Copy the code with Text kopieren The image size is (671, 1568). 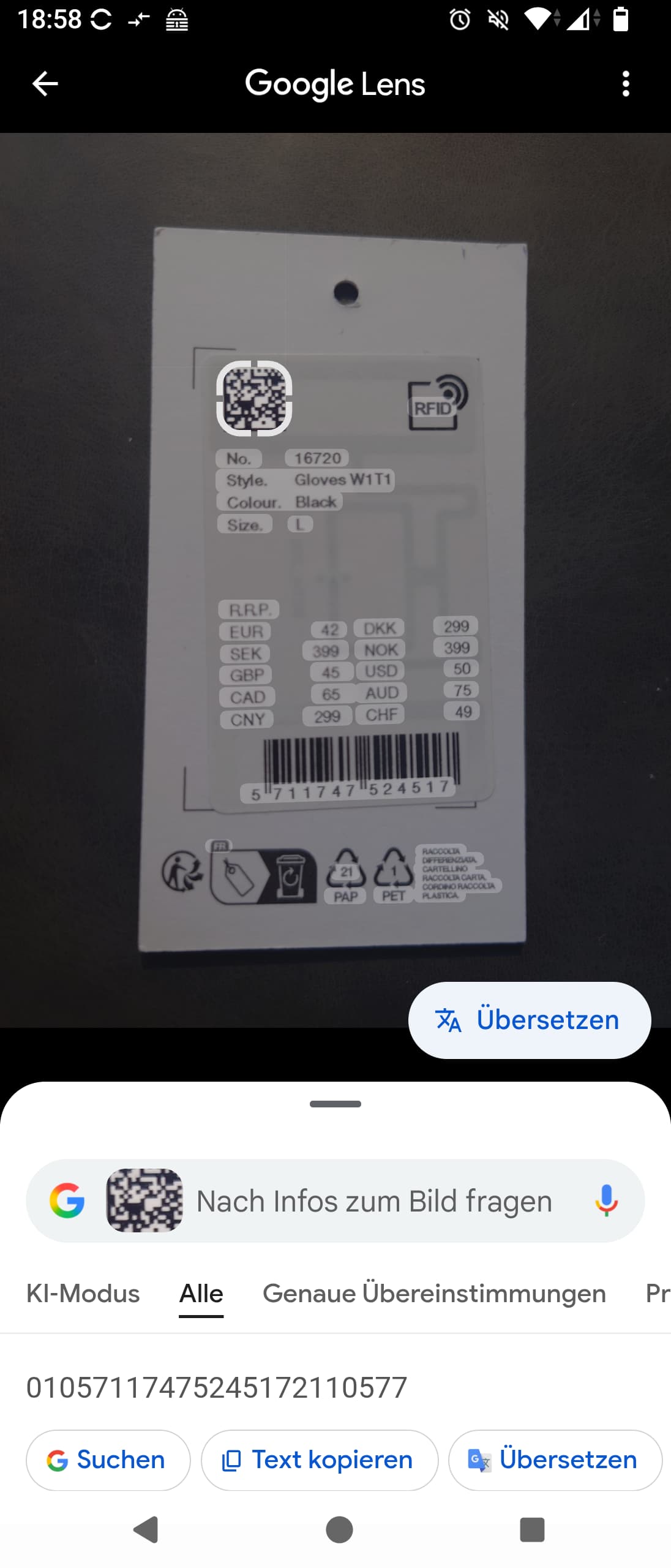click(319, 1460)
